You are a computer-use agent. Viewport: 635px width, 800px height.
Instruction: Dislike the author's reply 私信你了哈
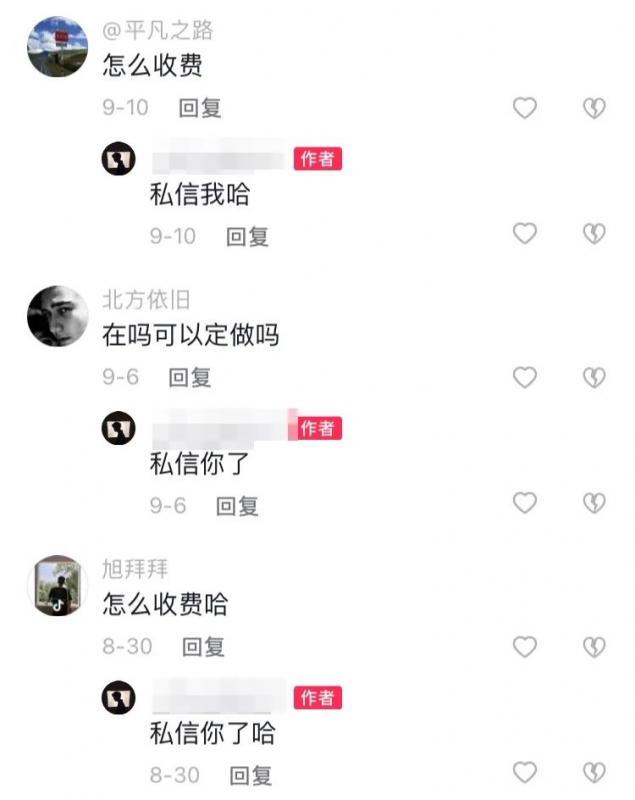click(594, 772)
